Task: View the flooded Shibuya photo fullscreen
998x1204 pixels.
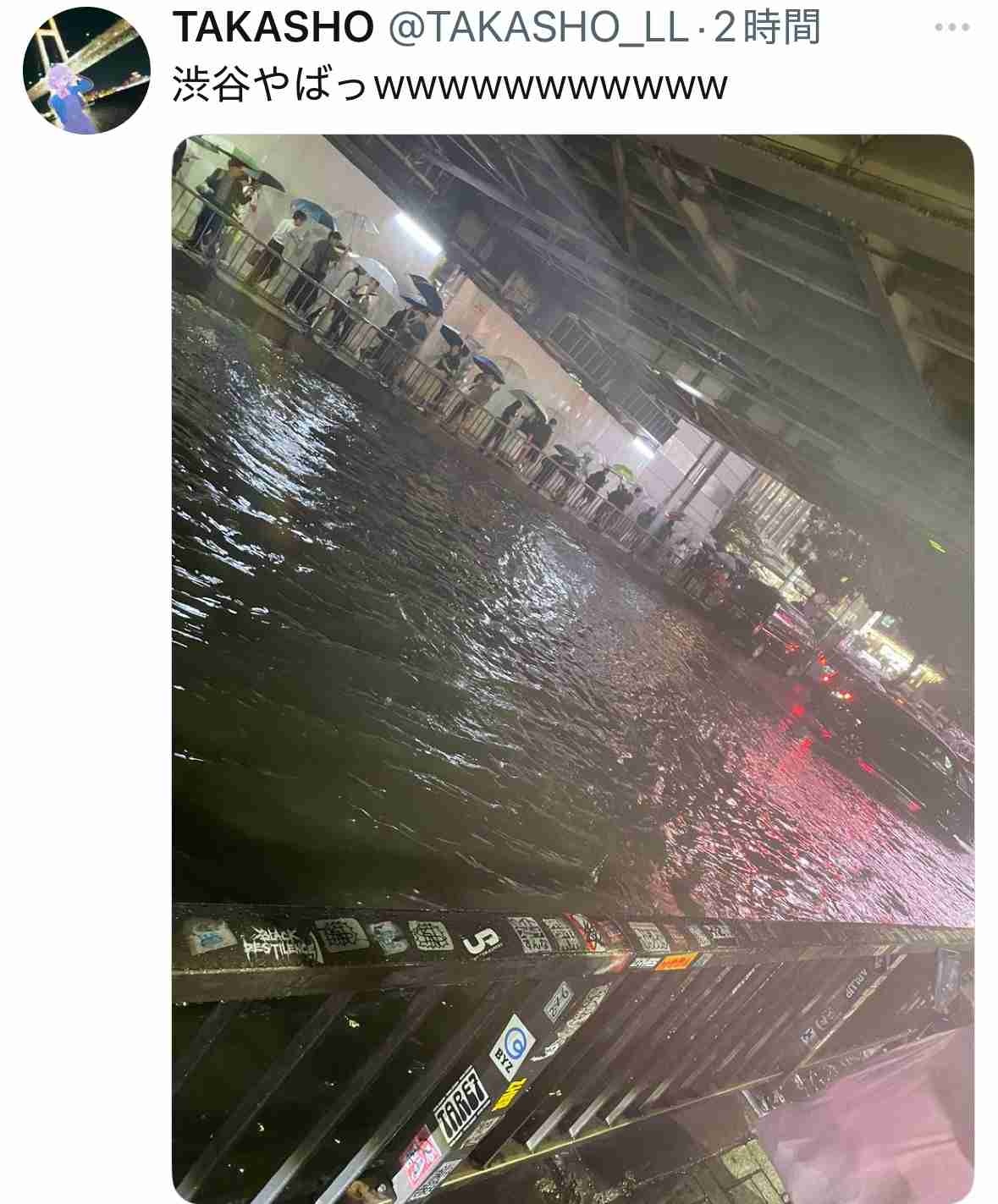Action: click(572, 667)
